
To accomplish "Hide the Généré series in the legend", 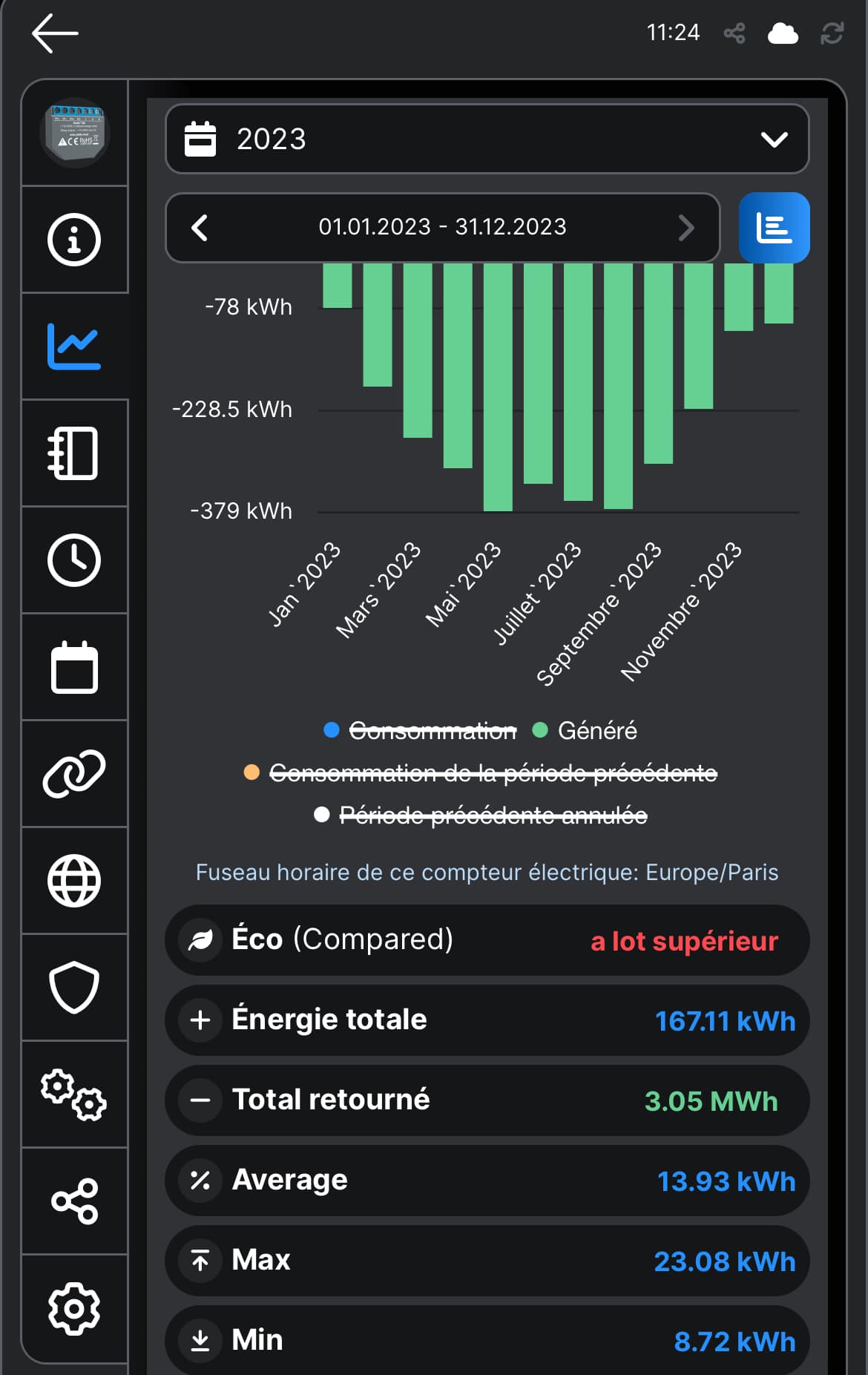I will pos(596,731).
